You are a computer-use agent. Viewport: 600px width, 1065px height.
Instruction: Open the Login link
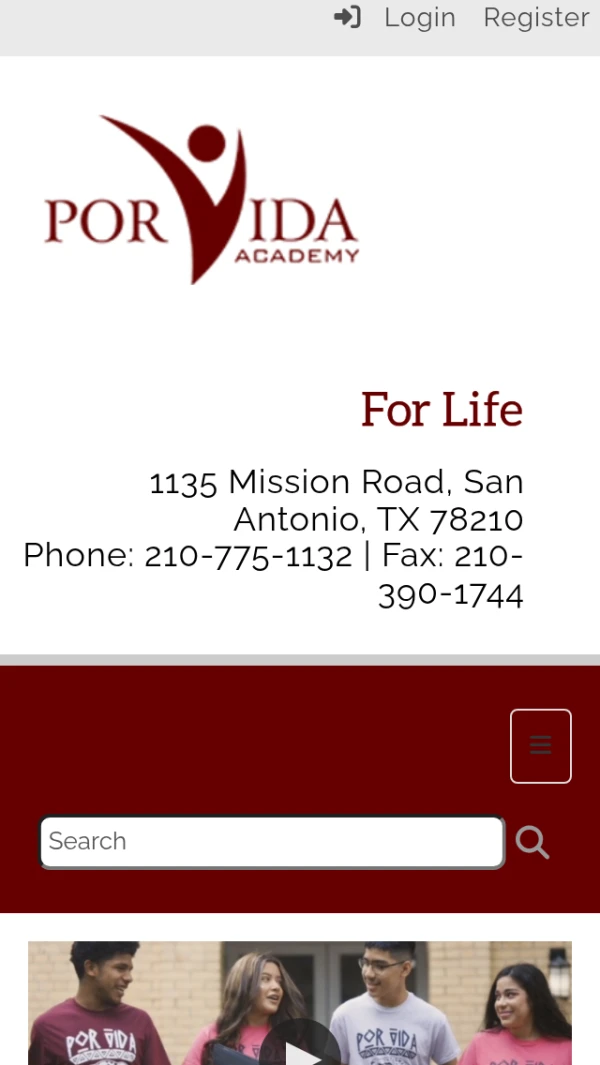pyautogui.click(x=419, y=18)
